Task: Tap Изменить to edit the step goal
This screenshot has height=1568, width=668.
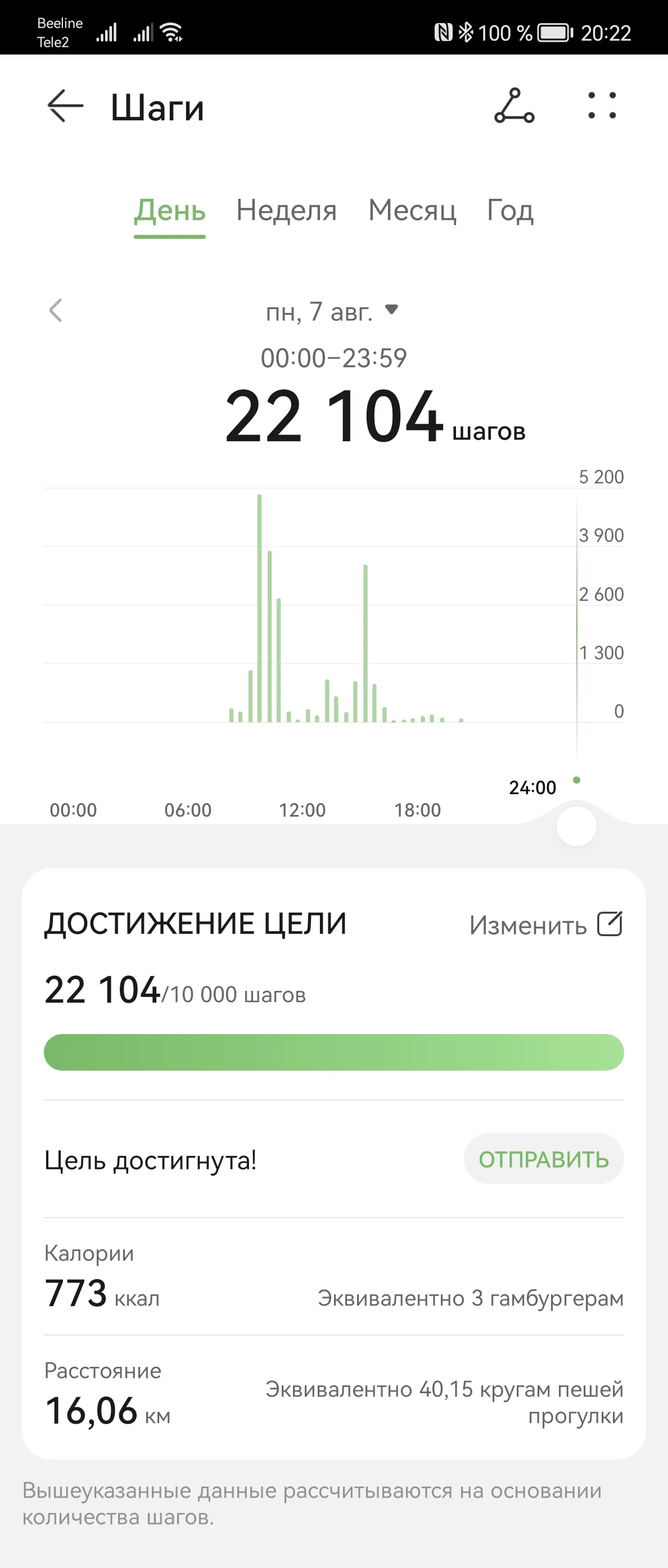Action: pyautogui.click(x=545, y=925)
